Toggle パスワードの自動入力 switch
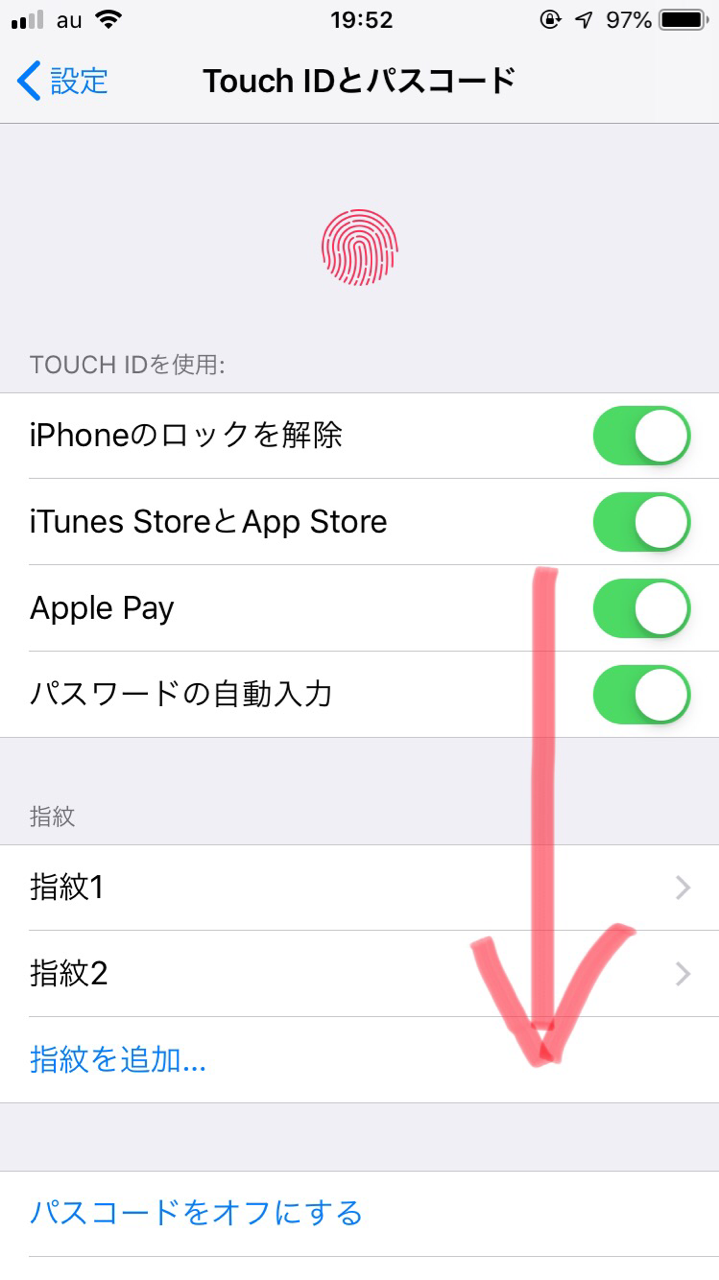 click(641, 695)
